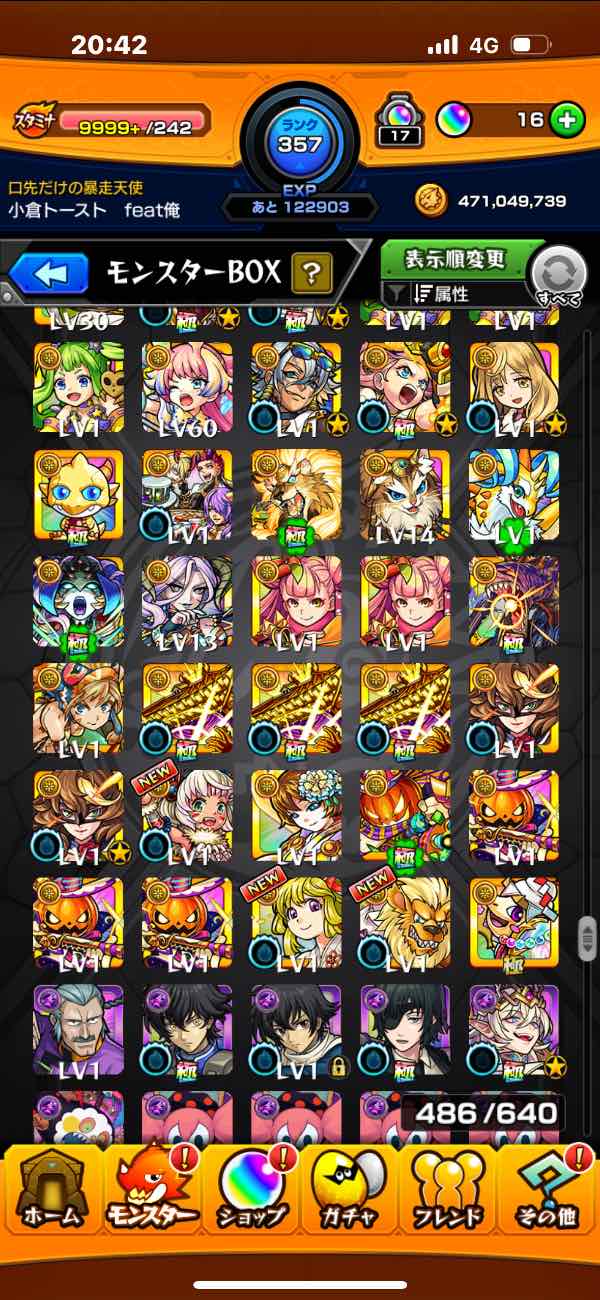600x1300 pixels.
Task: Add more orbs with the plus button
Action: click(x=566, y=121)
